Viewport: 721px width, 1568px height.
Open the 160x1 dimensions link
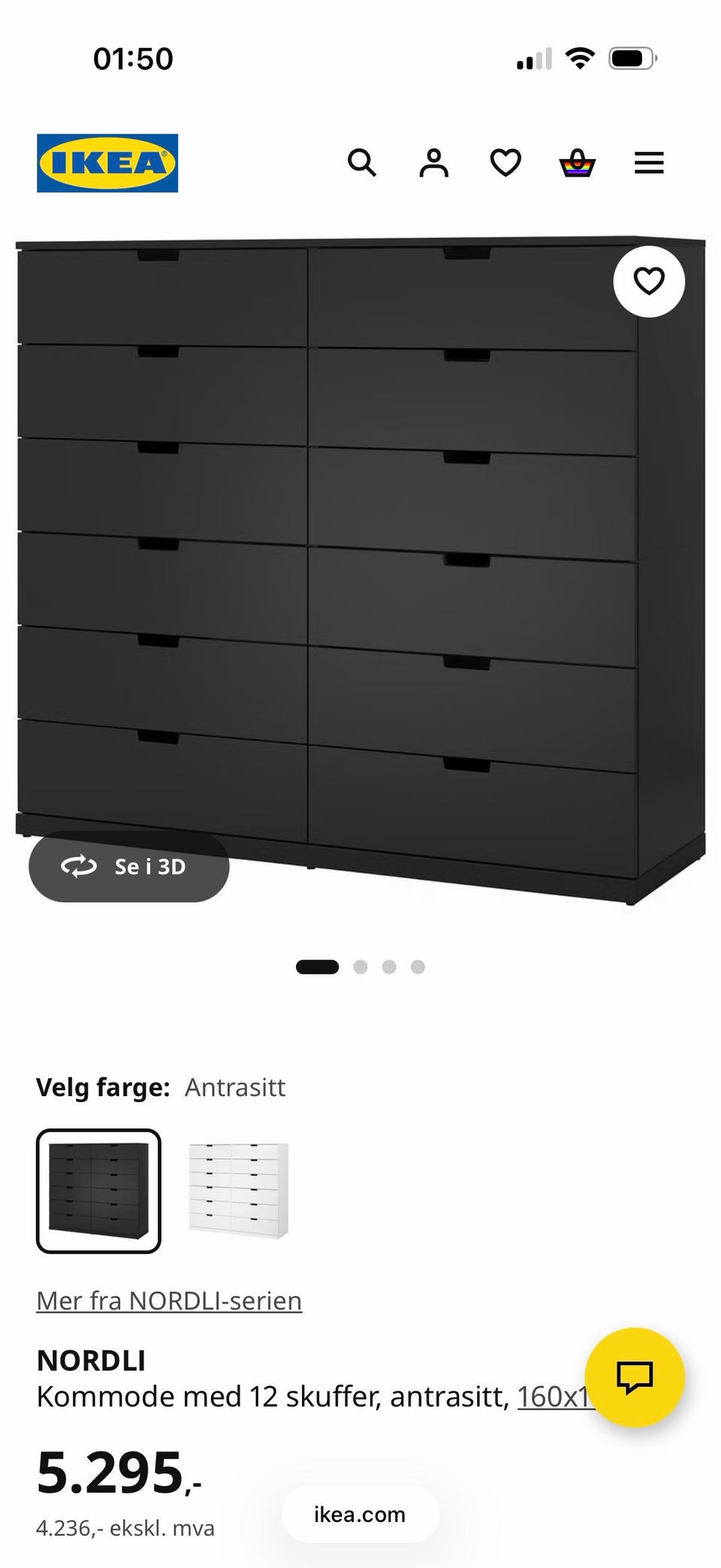[x=556, y=1397]
